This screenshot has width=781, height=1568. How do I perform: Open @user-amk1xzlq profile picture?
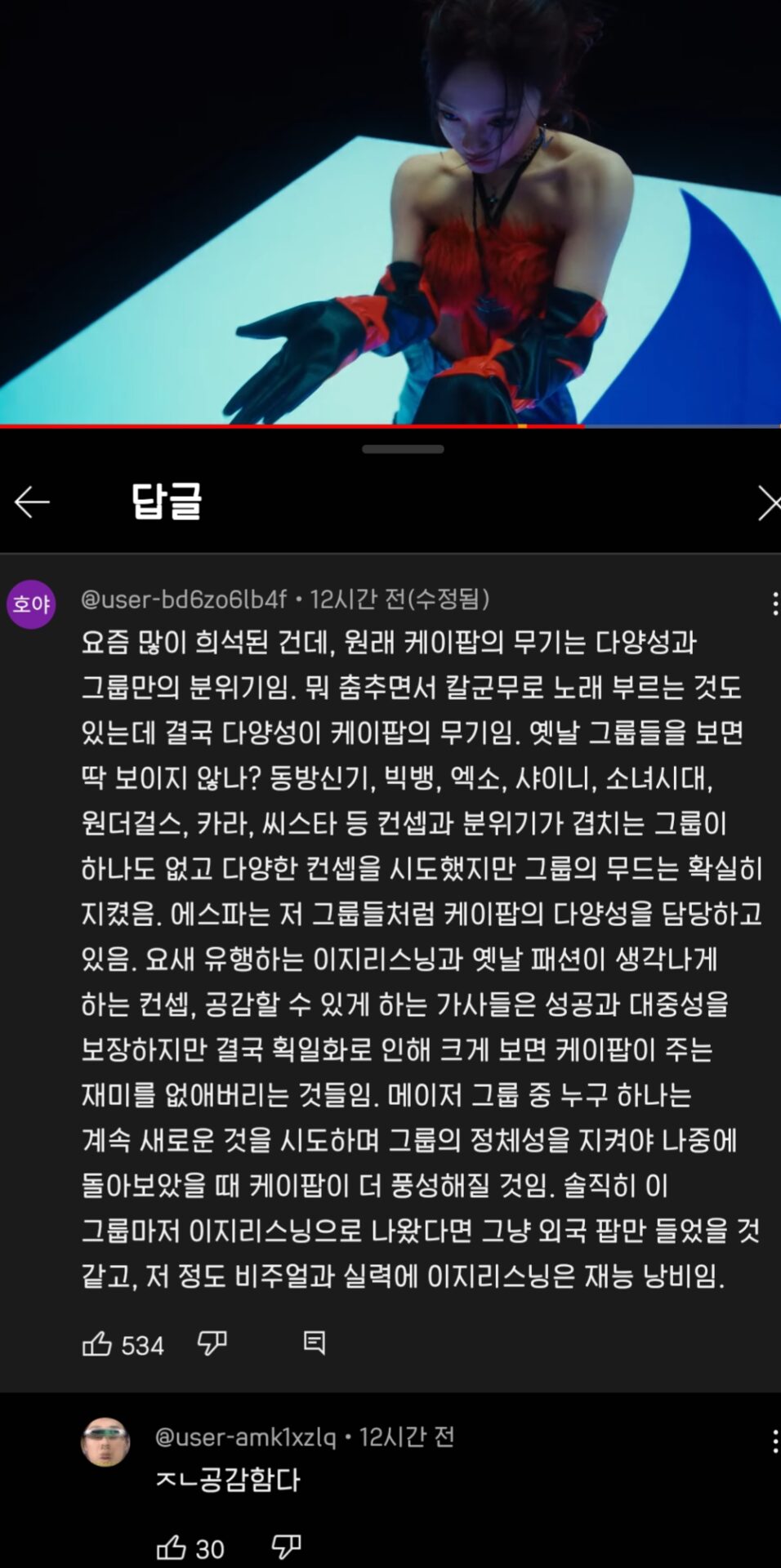pyautogui.click(x=105, y=1442)
